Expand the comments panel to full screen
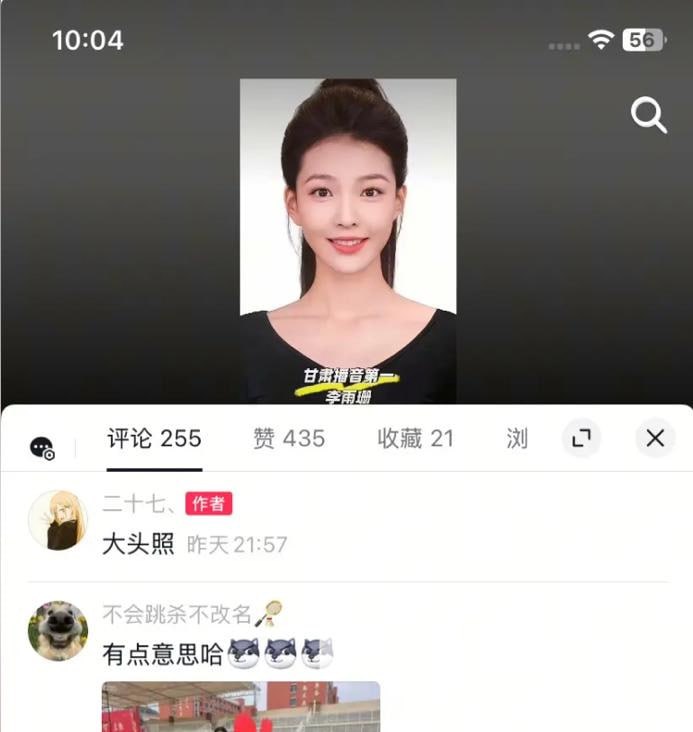The height and width of the screenshot is (732, 693). coord(581,438)
